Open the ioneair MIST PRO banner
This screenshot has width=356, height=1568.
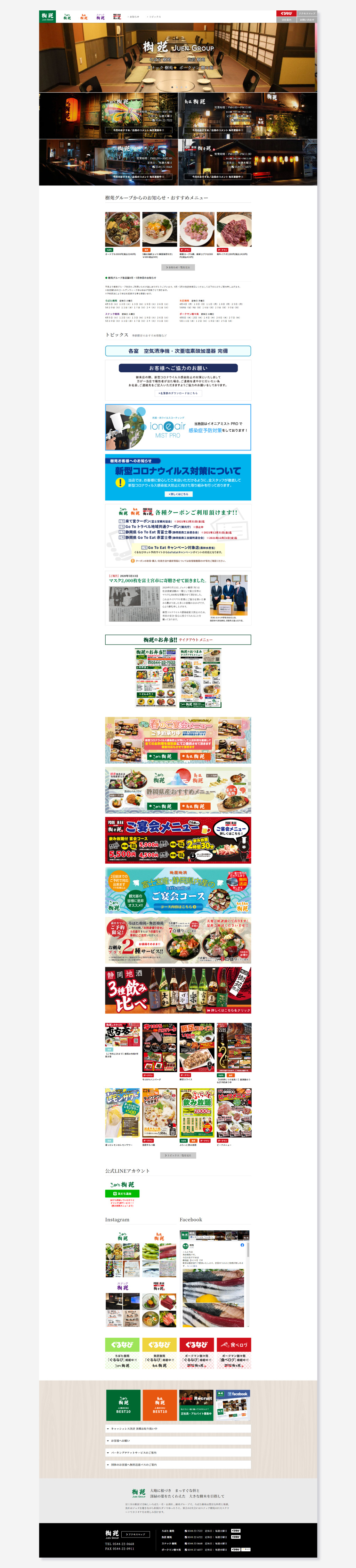tap(178, 427)
